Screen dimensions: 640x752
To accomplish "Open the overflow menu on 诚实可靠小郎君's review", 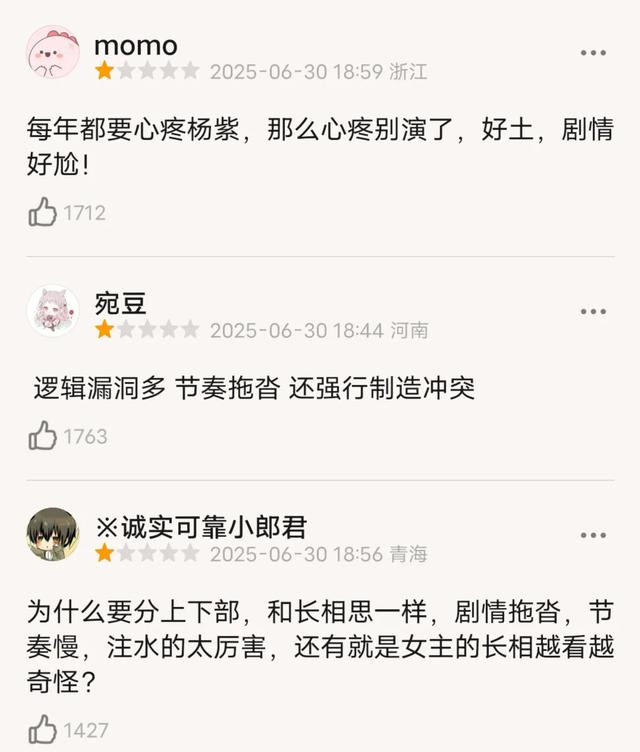I will (593, 535).
